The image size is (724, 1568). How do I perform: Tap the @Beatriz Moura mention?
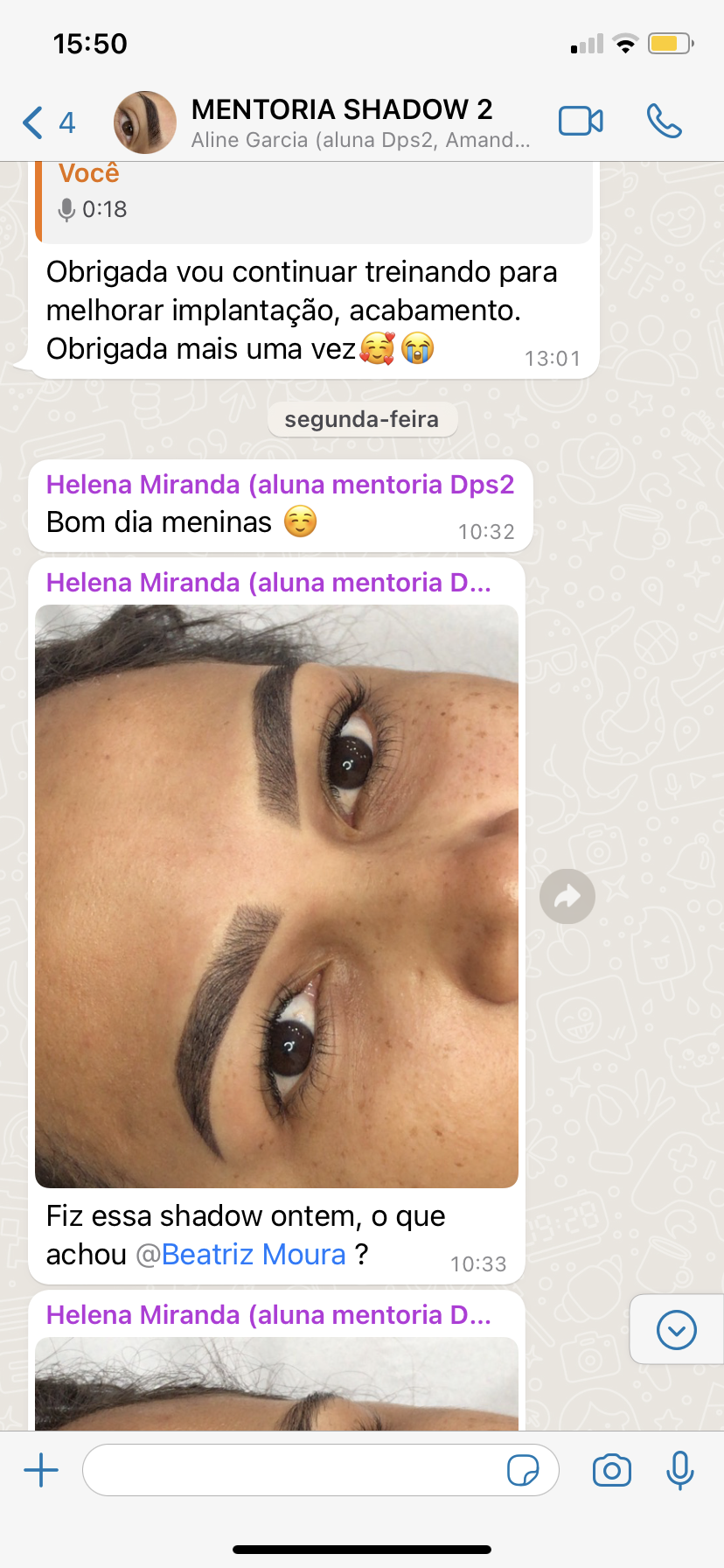[x=241, y=1255]
